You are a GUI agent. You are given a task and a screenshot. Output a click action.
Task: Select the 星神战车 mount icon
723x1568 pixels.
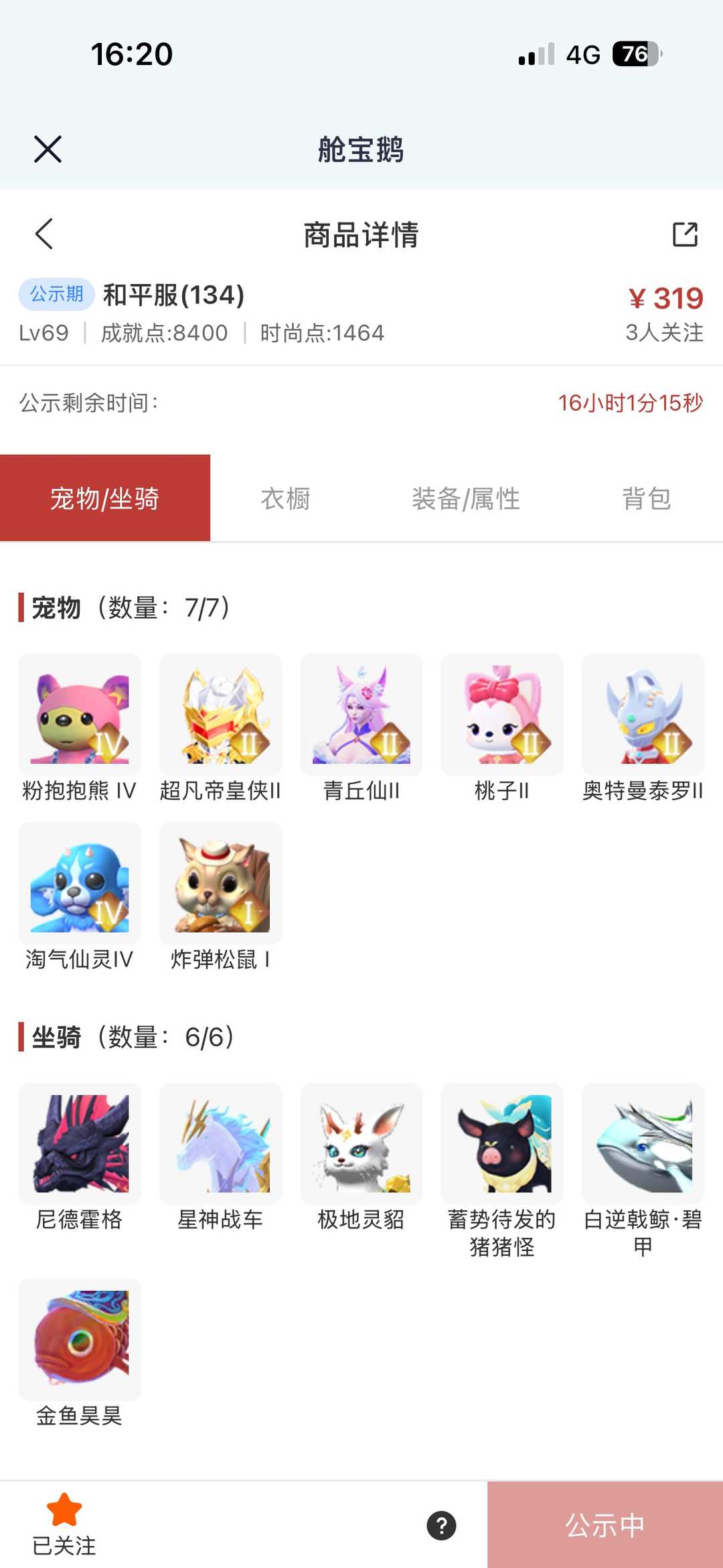tap(220, 1147)
